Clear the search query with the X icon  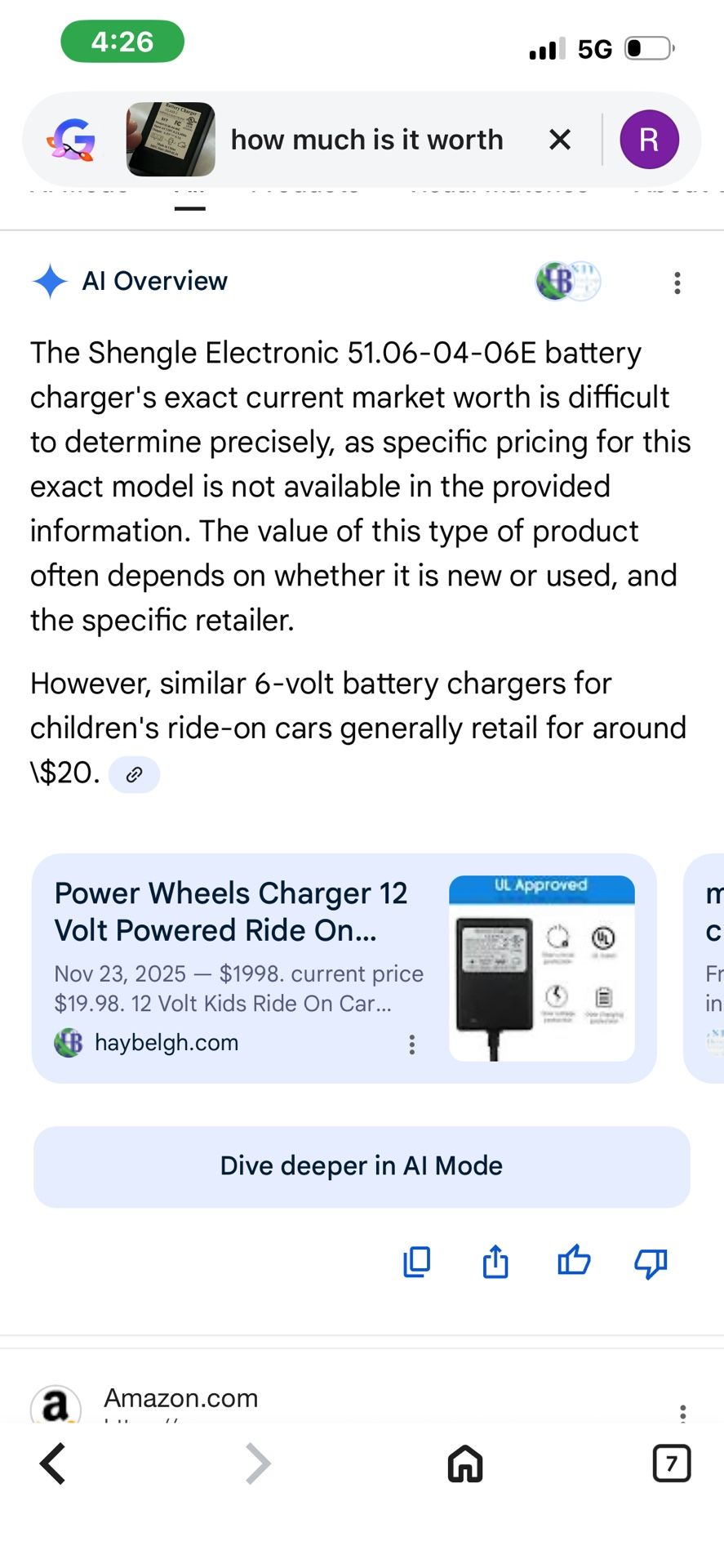559,139
